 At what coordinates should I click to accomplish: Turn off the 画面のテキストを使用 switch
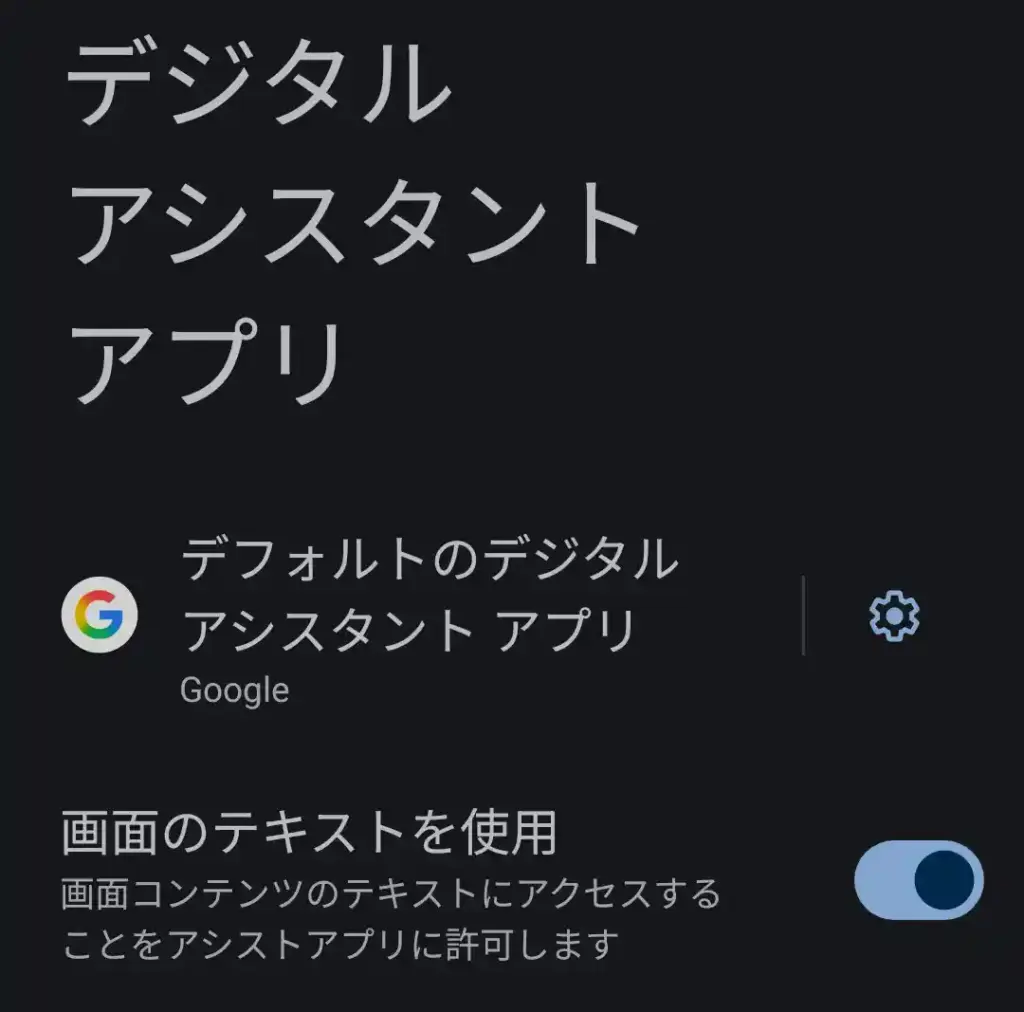point(918,879)
